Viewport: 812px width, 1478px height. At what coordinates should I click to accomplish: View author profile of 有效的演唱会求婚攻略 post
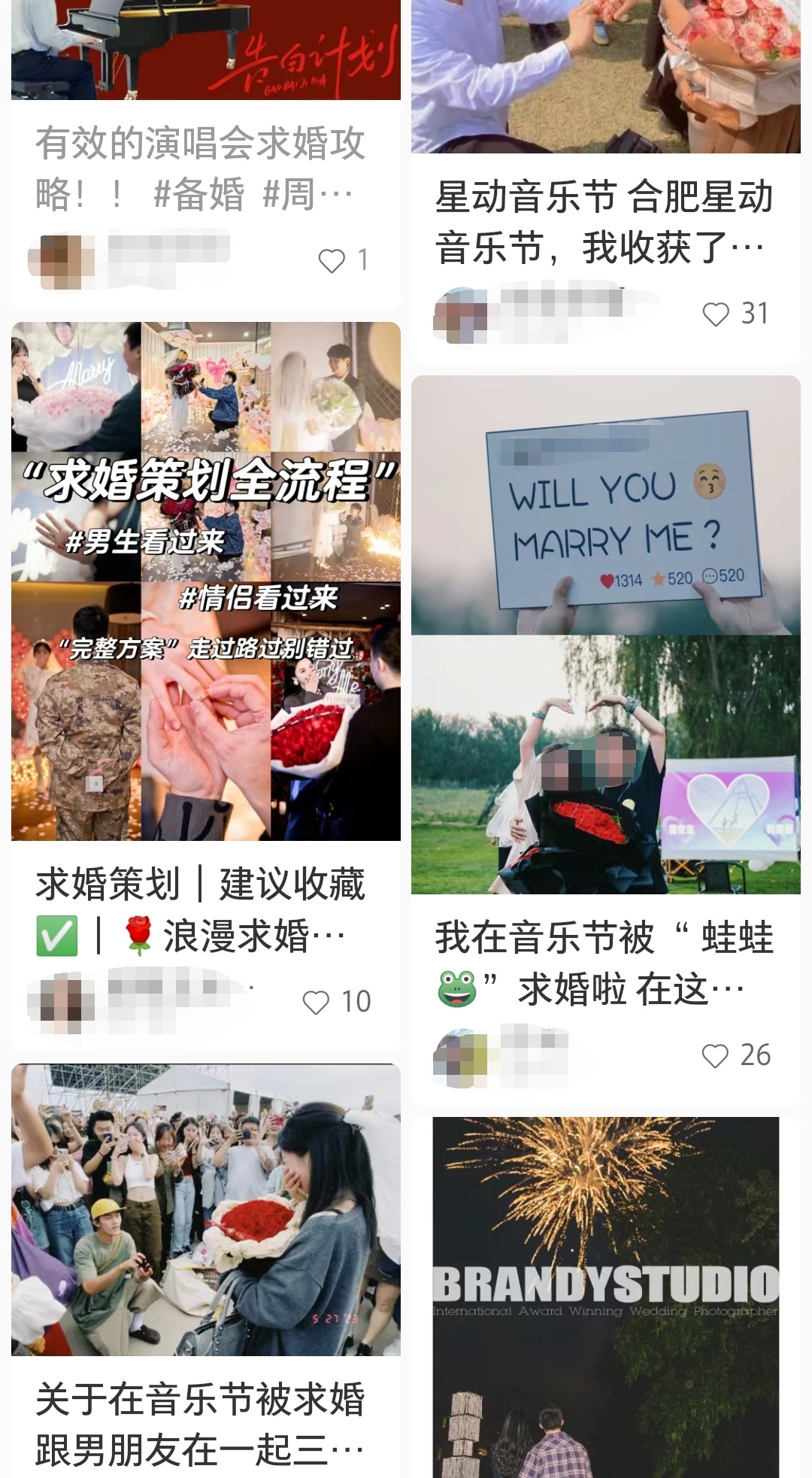[62, 260]
